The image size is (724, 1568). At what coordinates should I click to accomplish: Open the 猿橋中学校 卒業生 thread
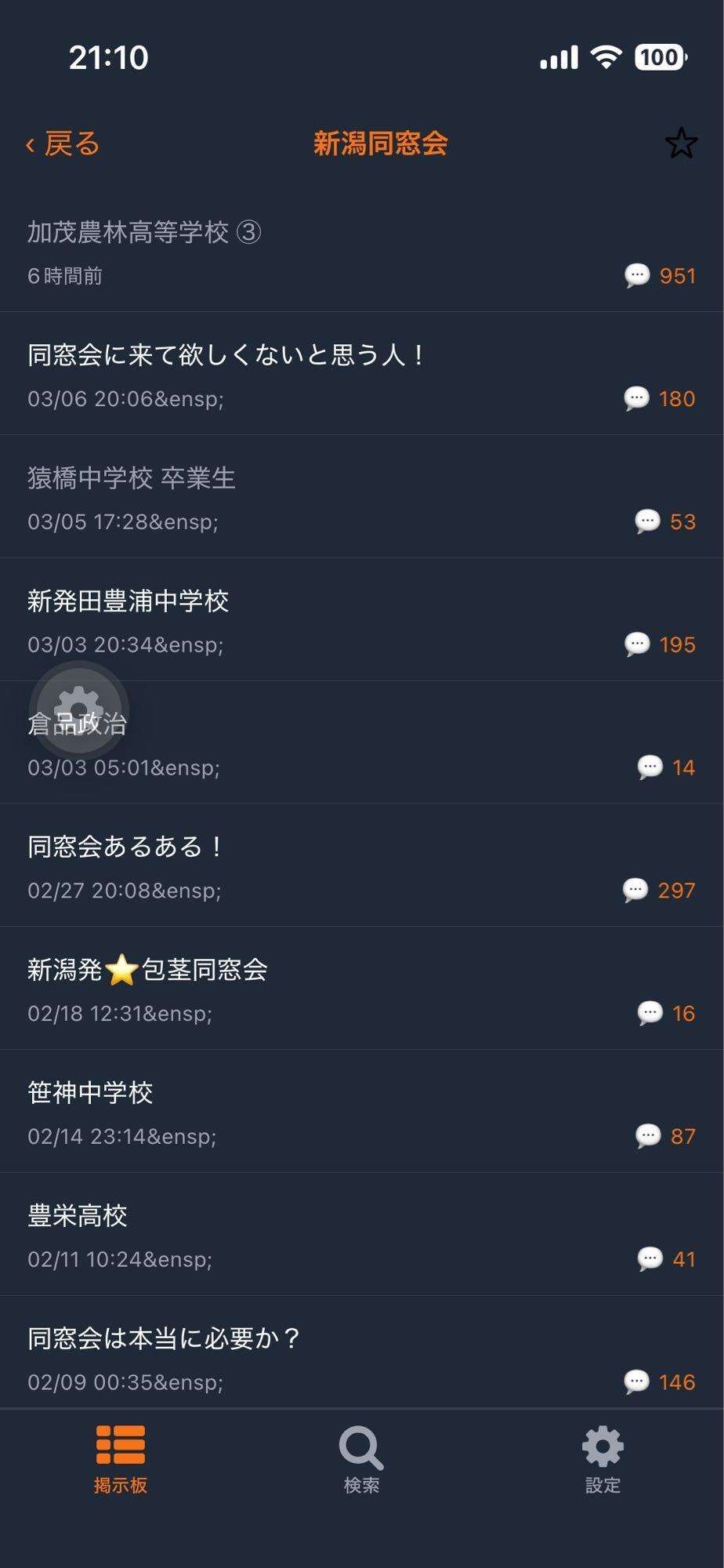(132, 478)
